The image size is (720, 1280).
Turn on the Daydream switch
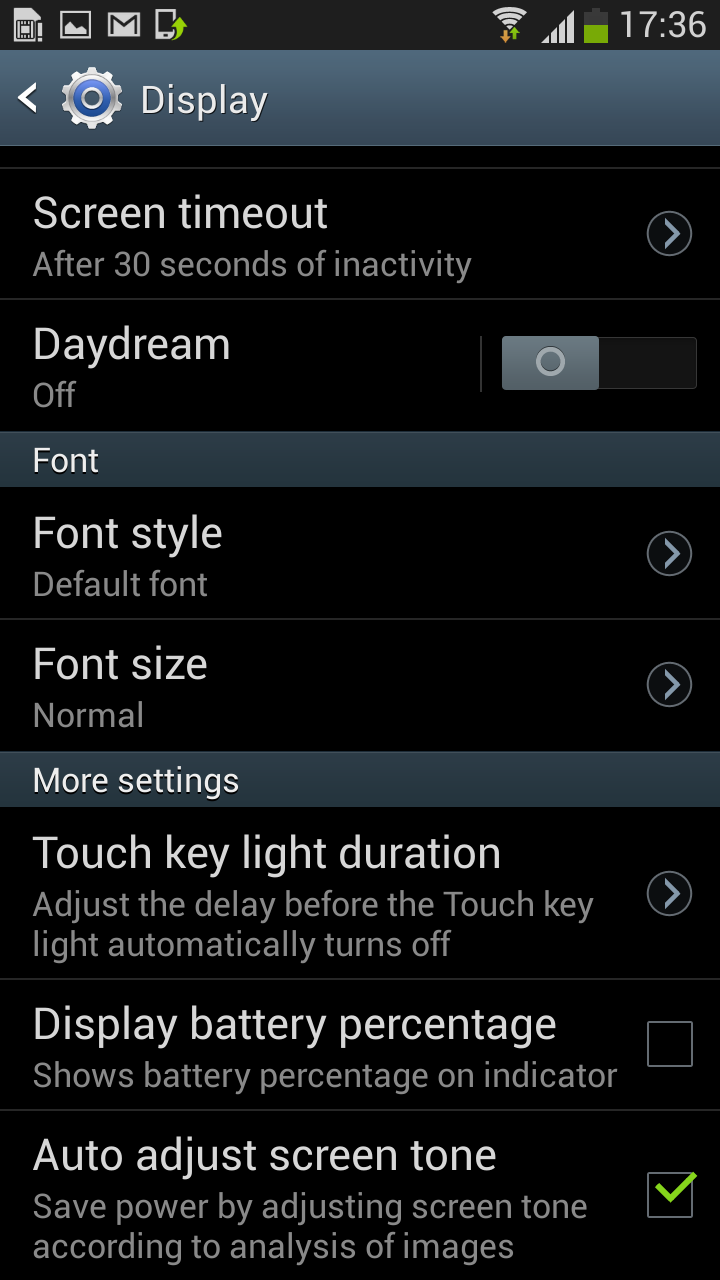pos(598,363)
